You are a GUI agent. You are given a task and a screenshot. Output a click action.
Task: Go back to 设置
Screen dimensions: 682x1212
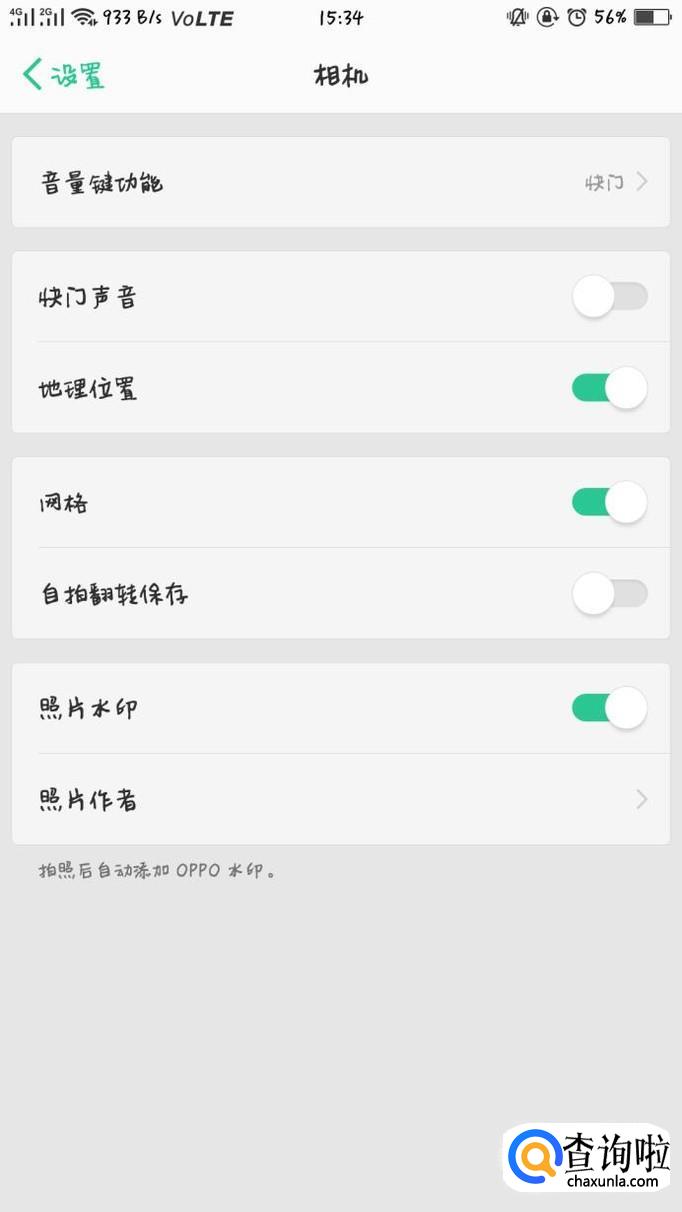tap(62, 76)
